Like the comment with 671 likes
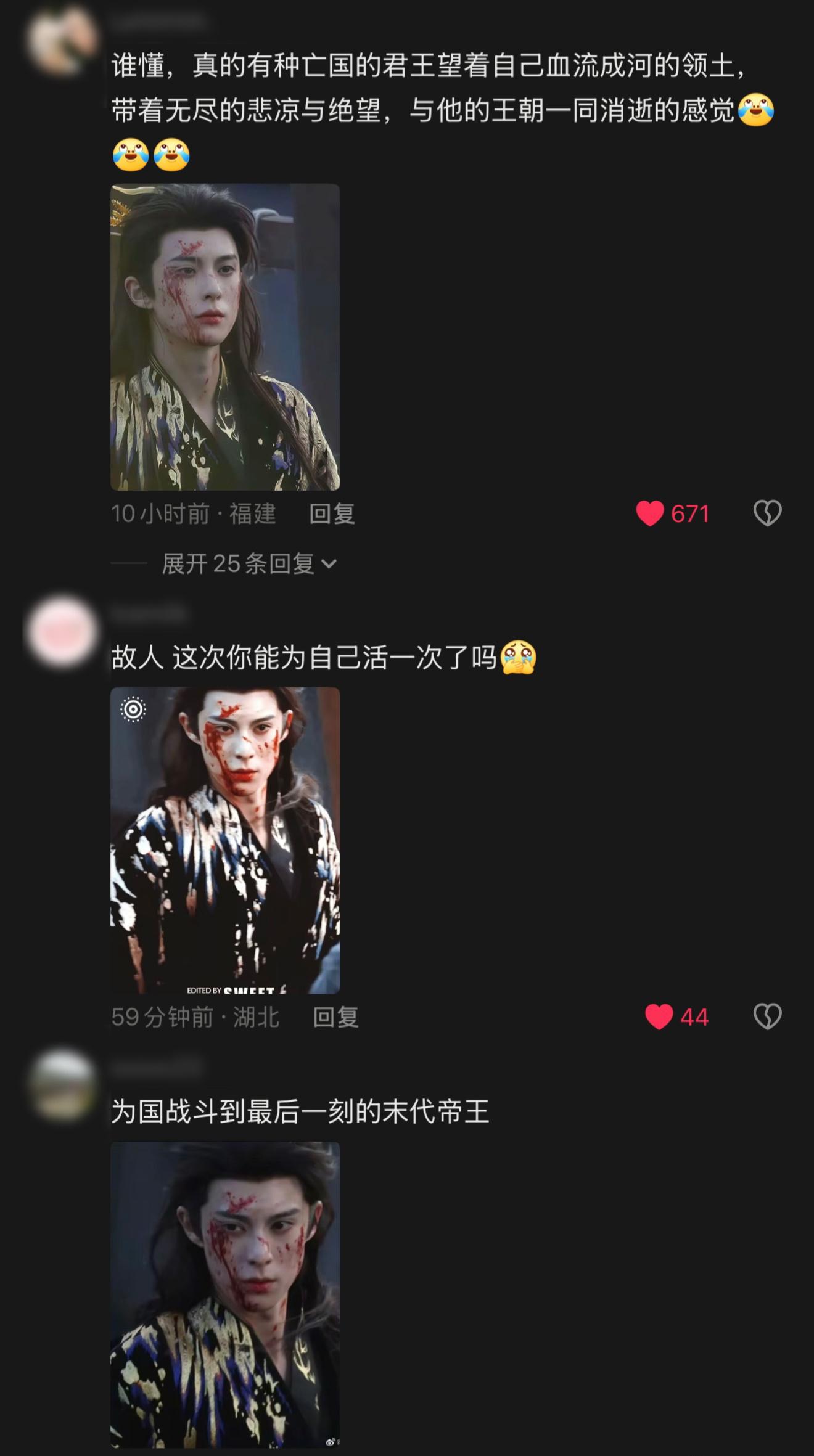Image resolution: width=814 pixels, height=1456 pixels. (650, 513)
